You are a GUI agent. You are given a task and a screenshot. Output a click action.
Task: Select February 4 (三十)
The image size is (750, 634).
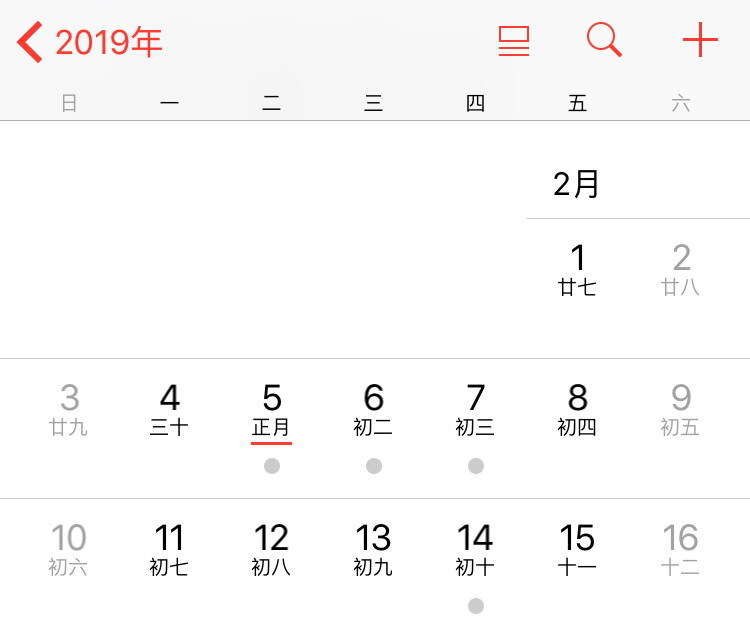170,408
